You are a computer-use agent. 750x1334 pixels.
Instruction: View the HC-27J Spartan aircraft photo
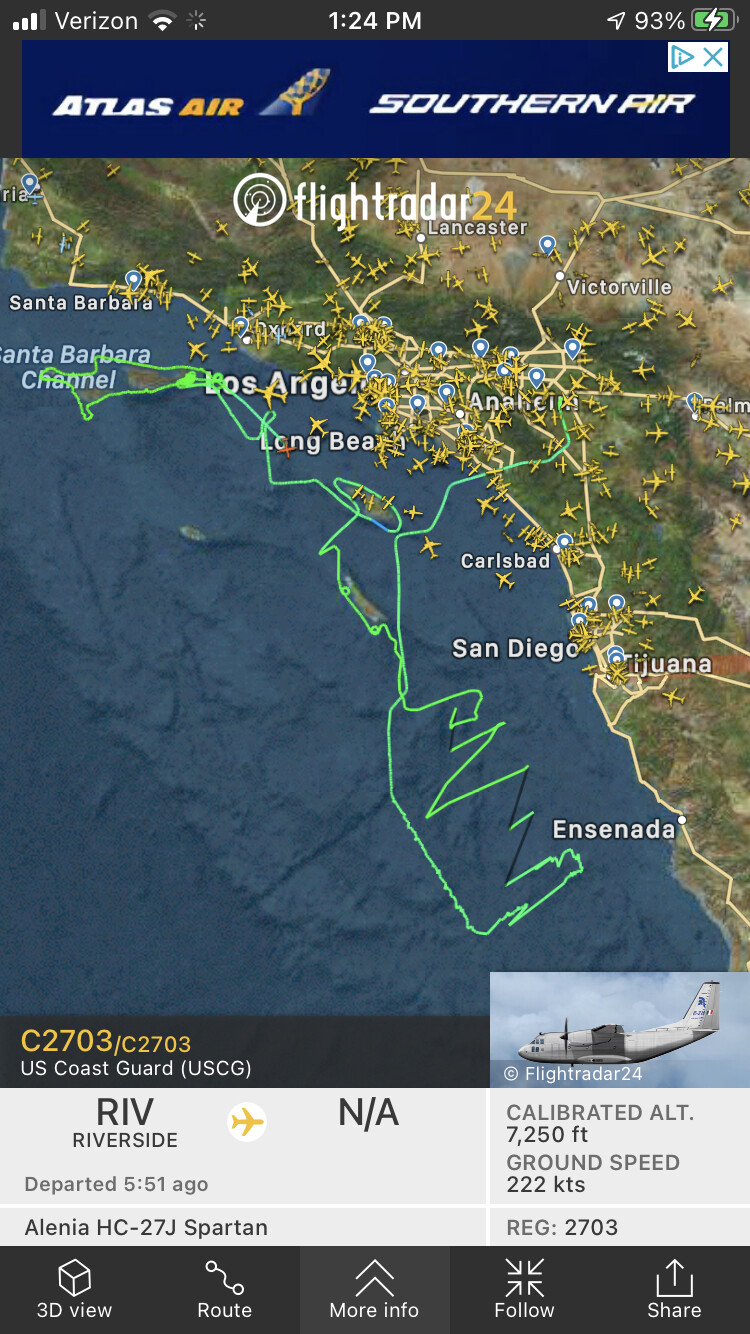(x=619, y=1029)
